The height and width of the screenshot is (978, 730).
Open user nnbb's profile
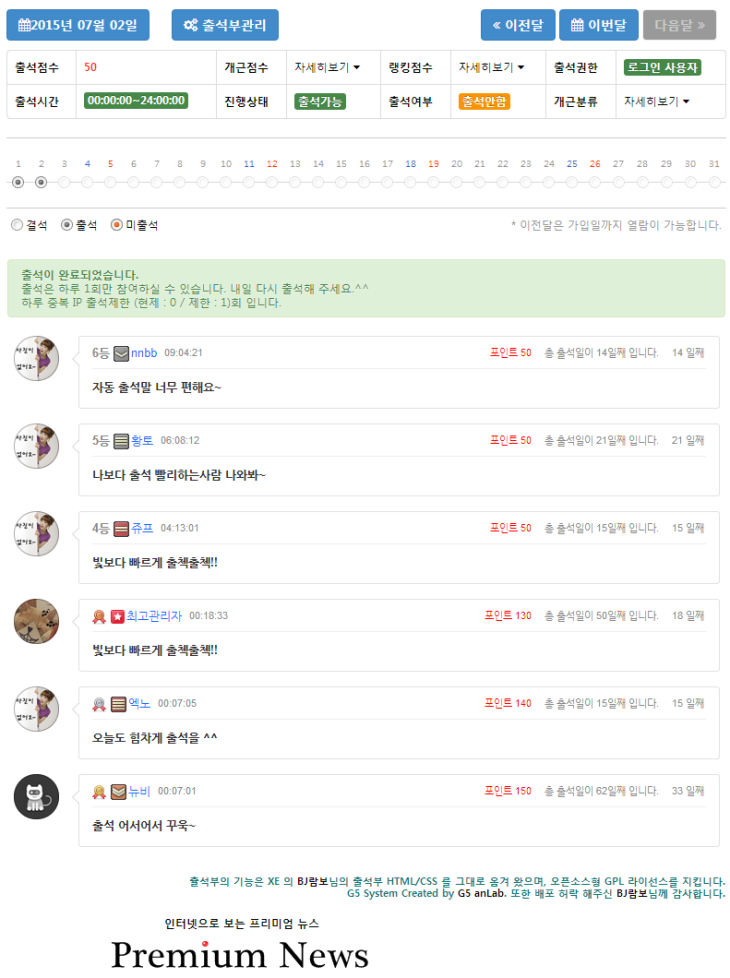pos(144,353)
